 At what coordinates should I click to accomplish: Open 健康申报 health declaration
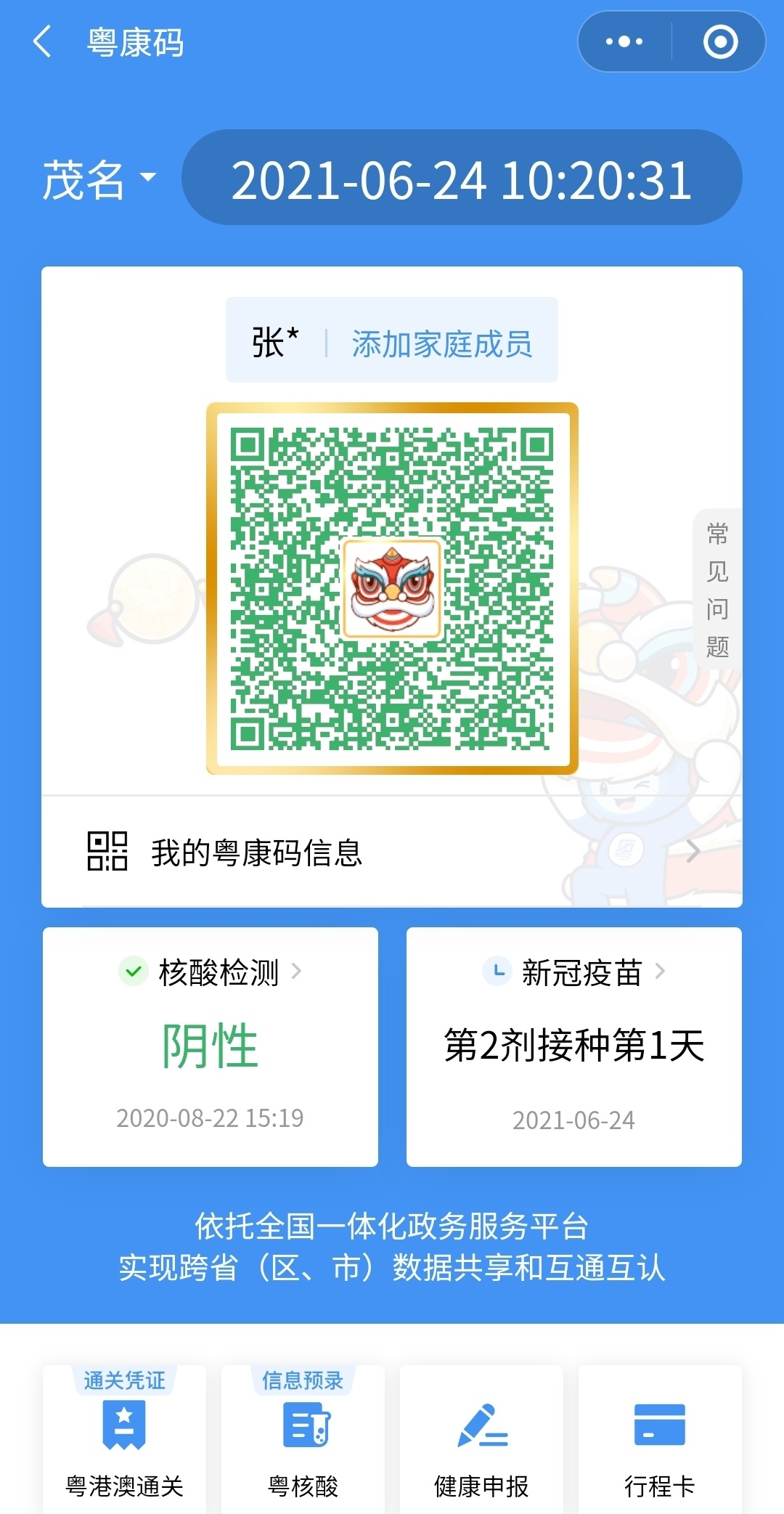[481, 1438]
